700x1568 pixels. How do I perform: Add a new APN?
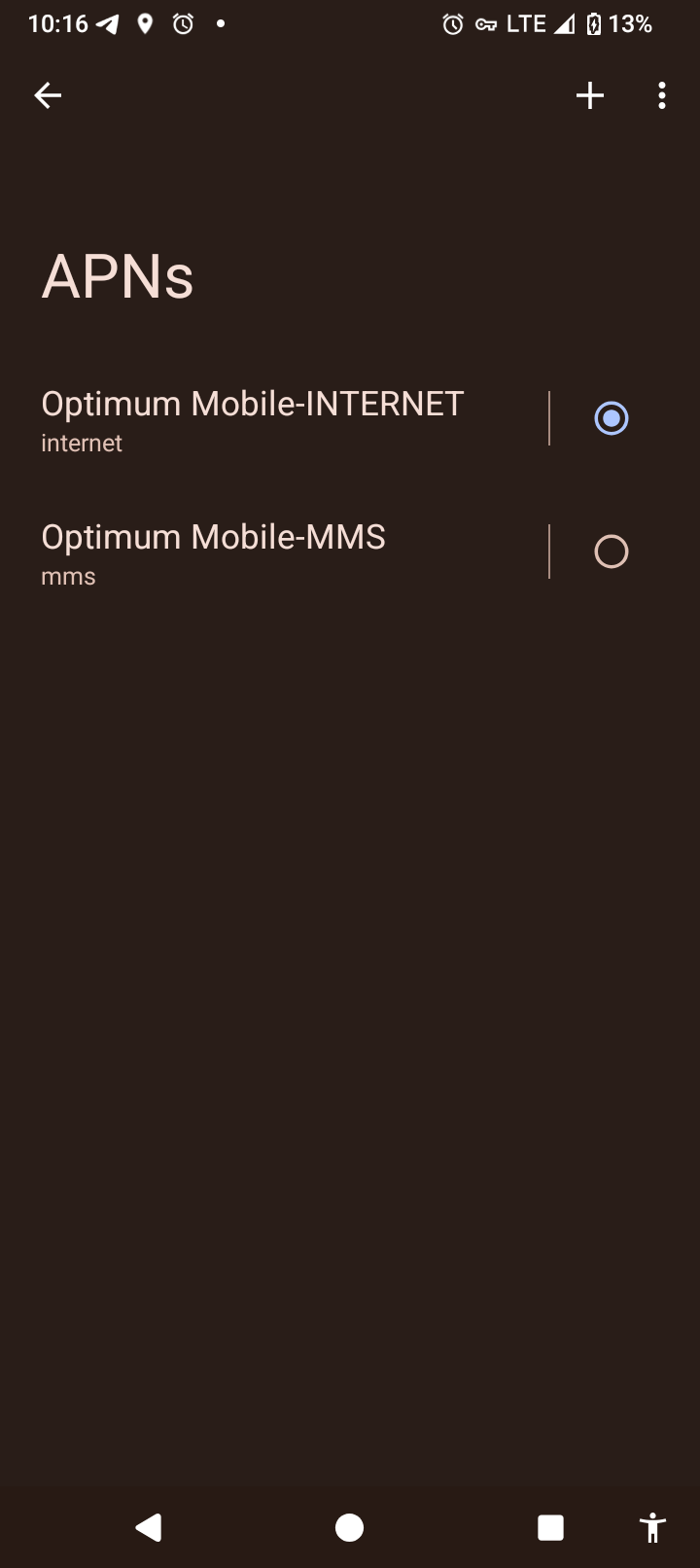(590, 95)
